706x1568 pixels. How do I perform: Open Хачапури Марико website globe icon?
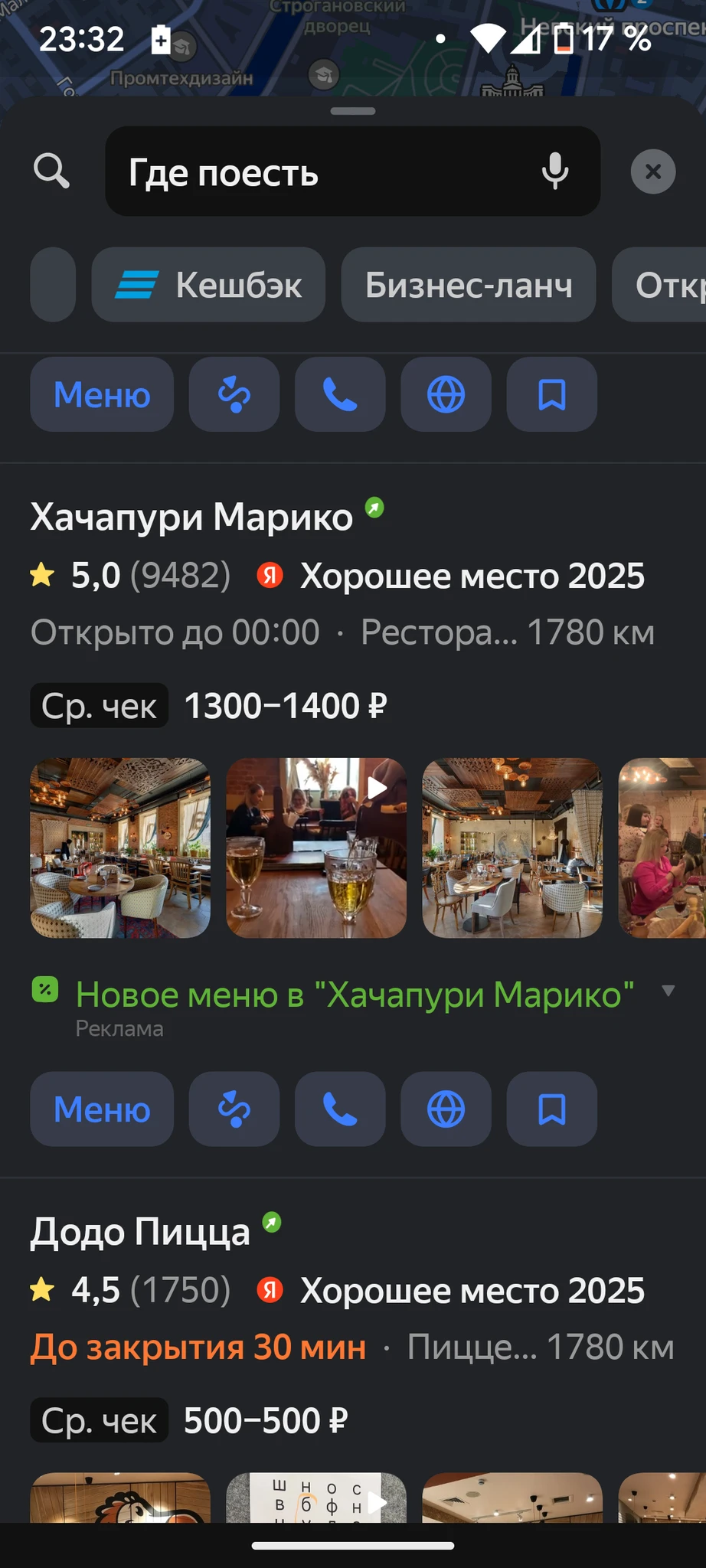click(446, 1109)
